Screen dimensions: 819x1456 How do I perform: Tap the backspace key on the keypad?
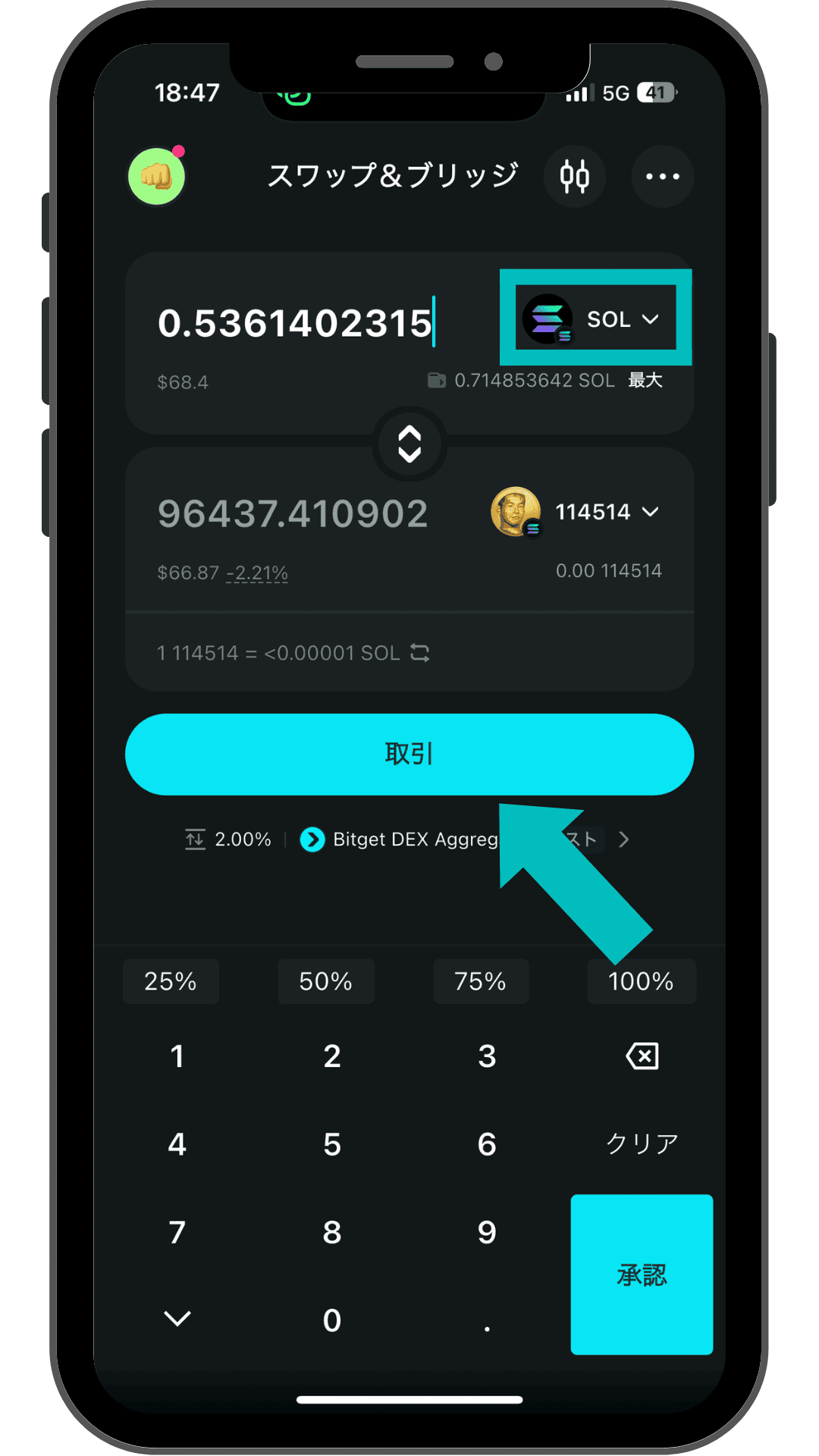(x=642, y=1056)
